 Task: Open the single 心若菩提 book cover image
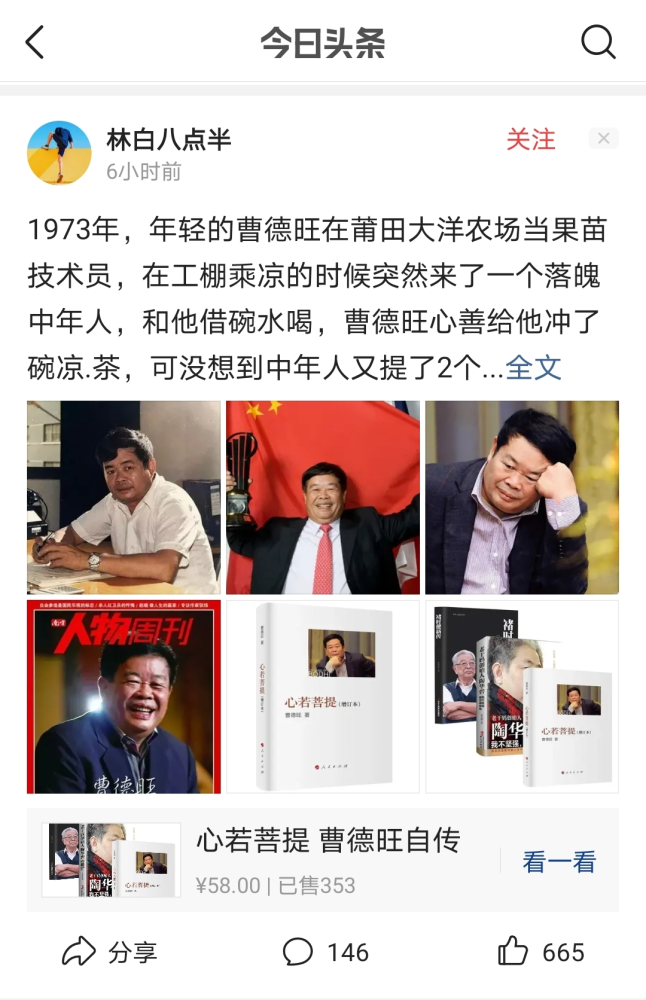point(322,696)
